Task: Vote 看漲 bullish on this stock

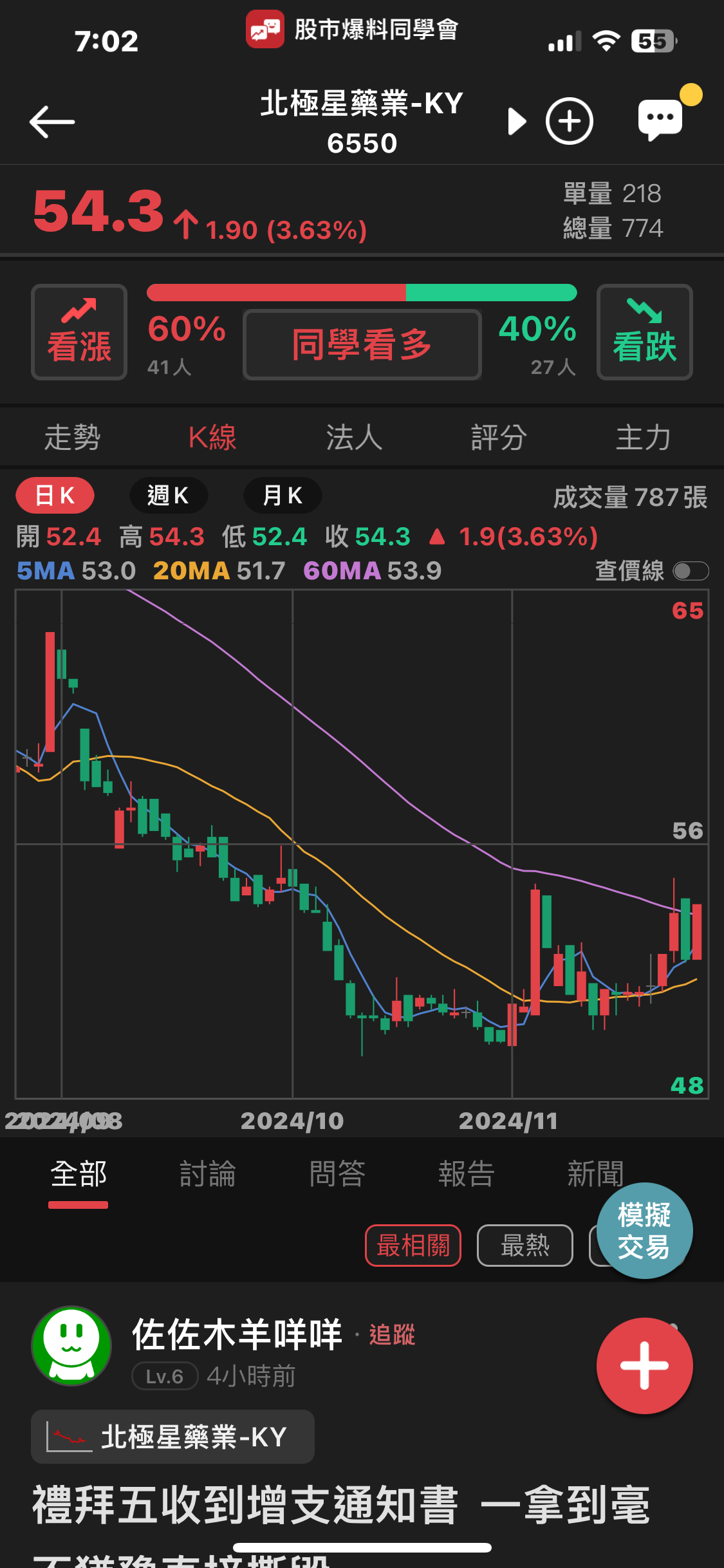Action: (79, 332)
